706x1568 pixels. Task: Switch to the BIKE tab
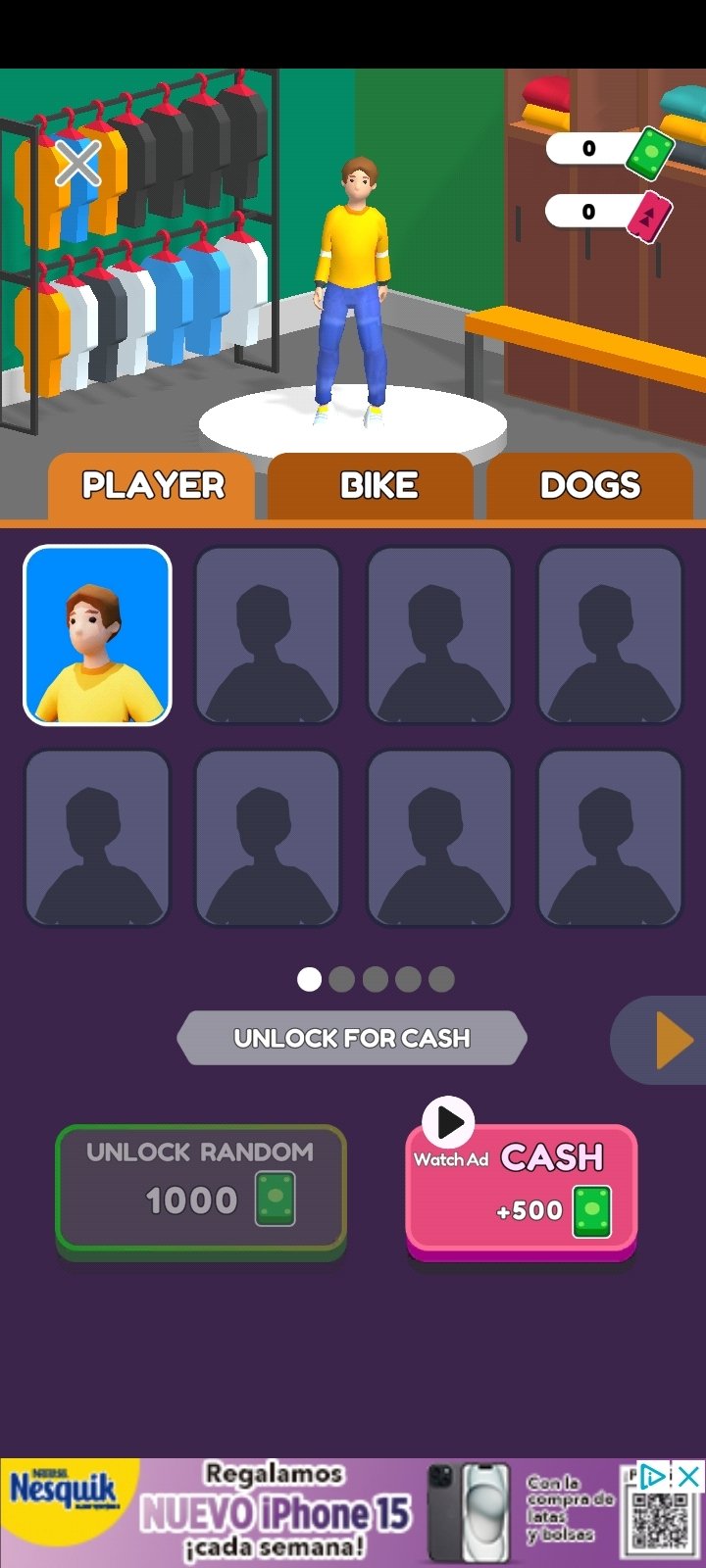click(x=378, y=486)
